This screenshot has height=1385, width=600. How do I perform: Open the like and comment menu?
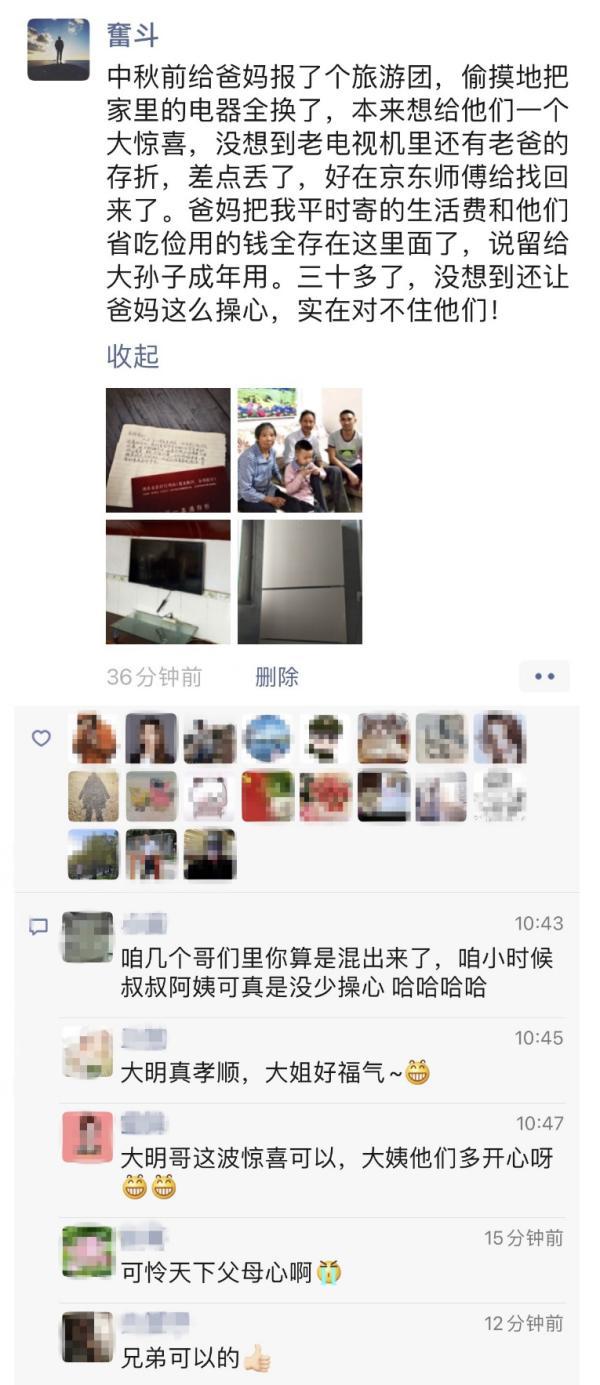tap(543, 677)
